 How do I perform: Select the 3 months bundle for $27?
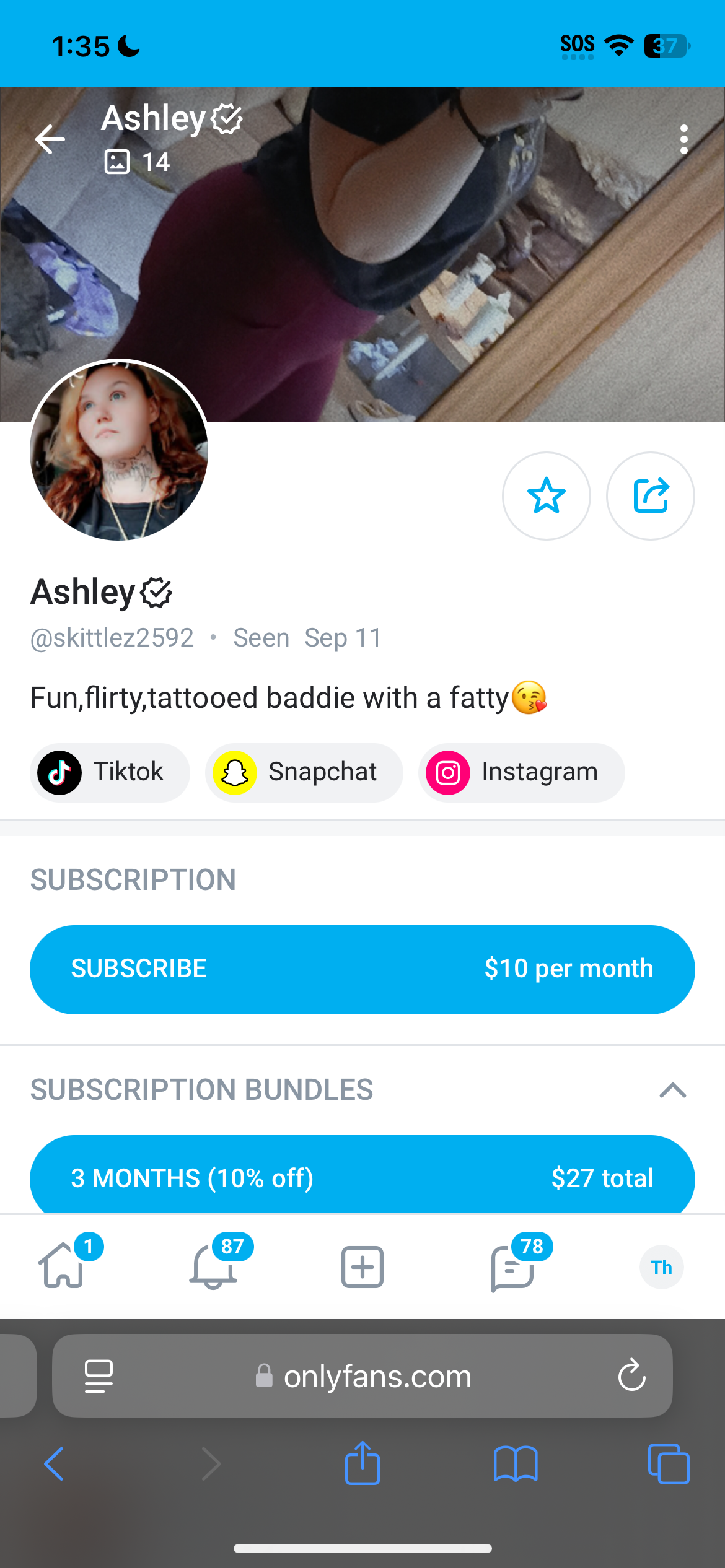[x=362, y=1176]
